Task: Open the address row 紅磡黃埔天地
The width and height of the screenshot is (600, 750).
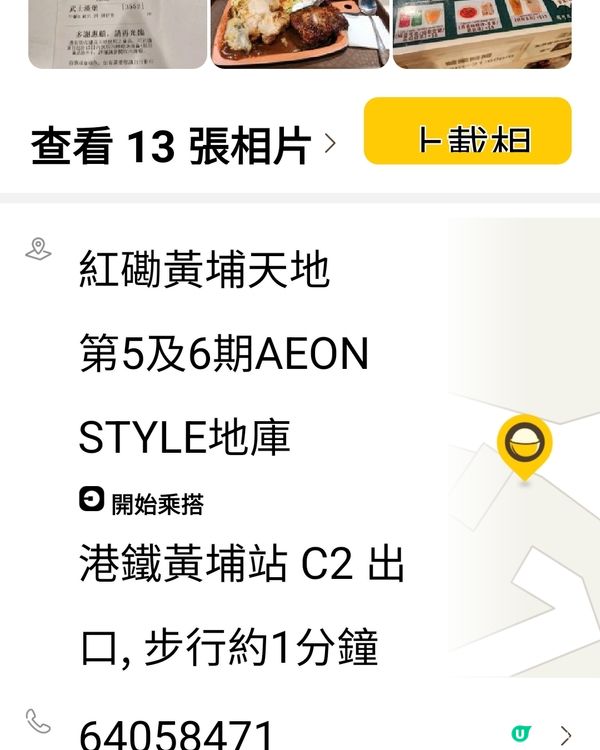Action: click(x=205, y=270)
